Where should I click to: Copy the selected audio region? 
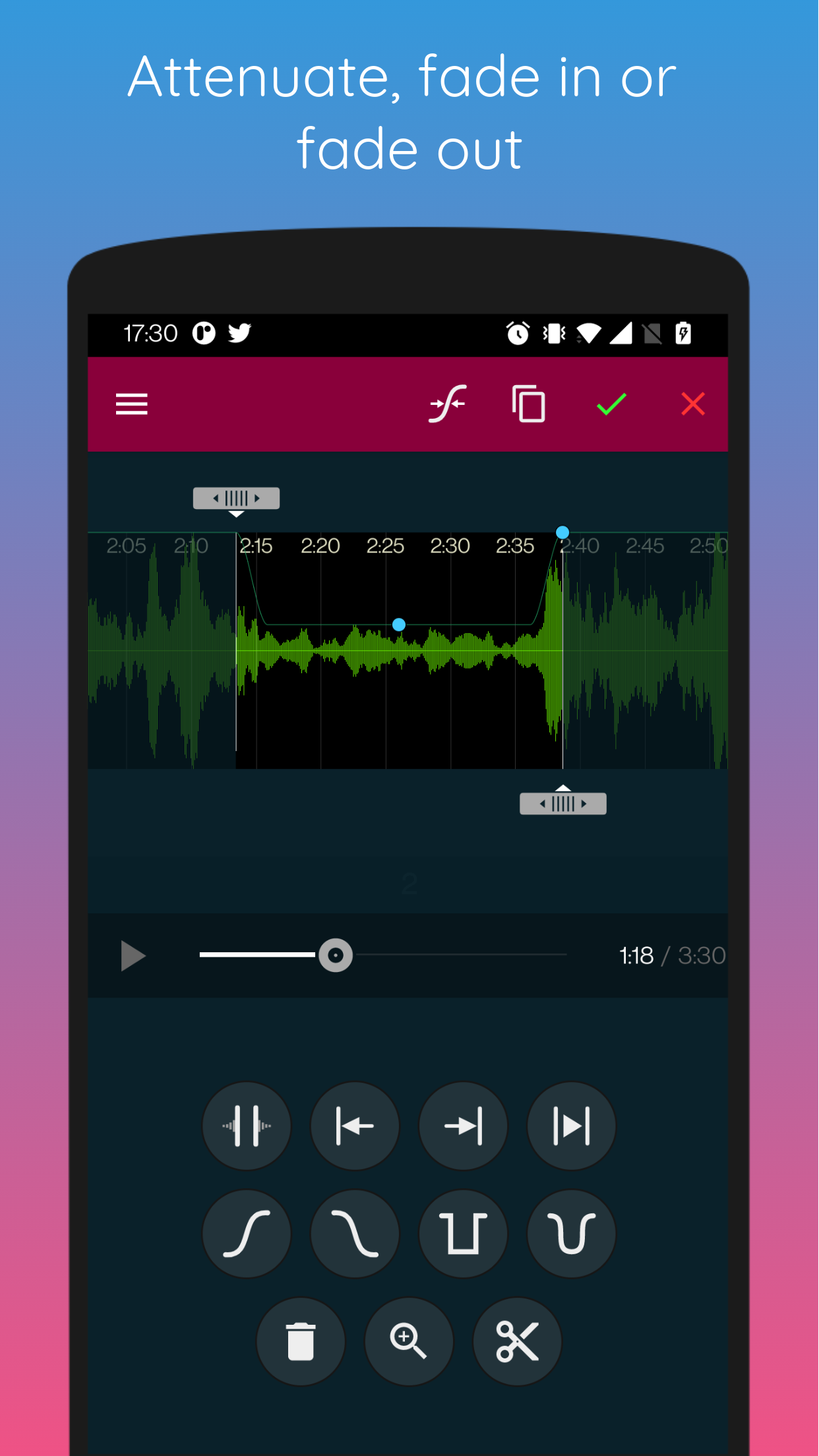[x=526, y=404]
